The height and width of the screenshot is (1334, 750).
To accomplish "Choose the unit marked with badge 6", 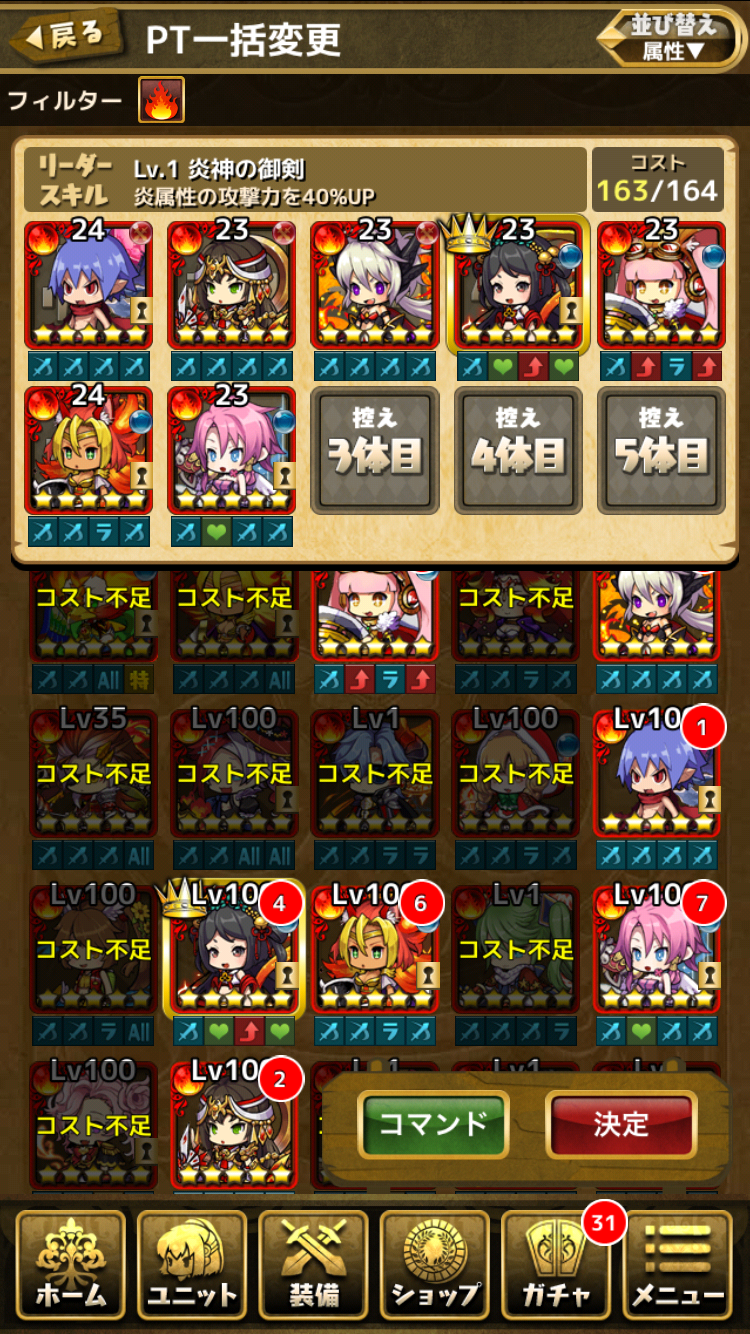I will click(374, 952).
